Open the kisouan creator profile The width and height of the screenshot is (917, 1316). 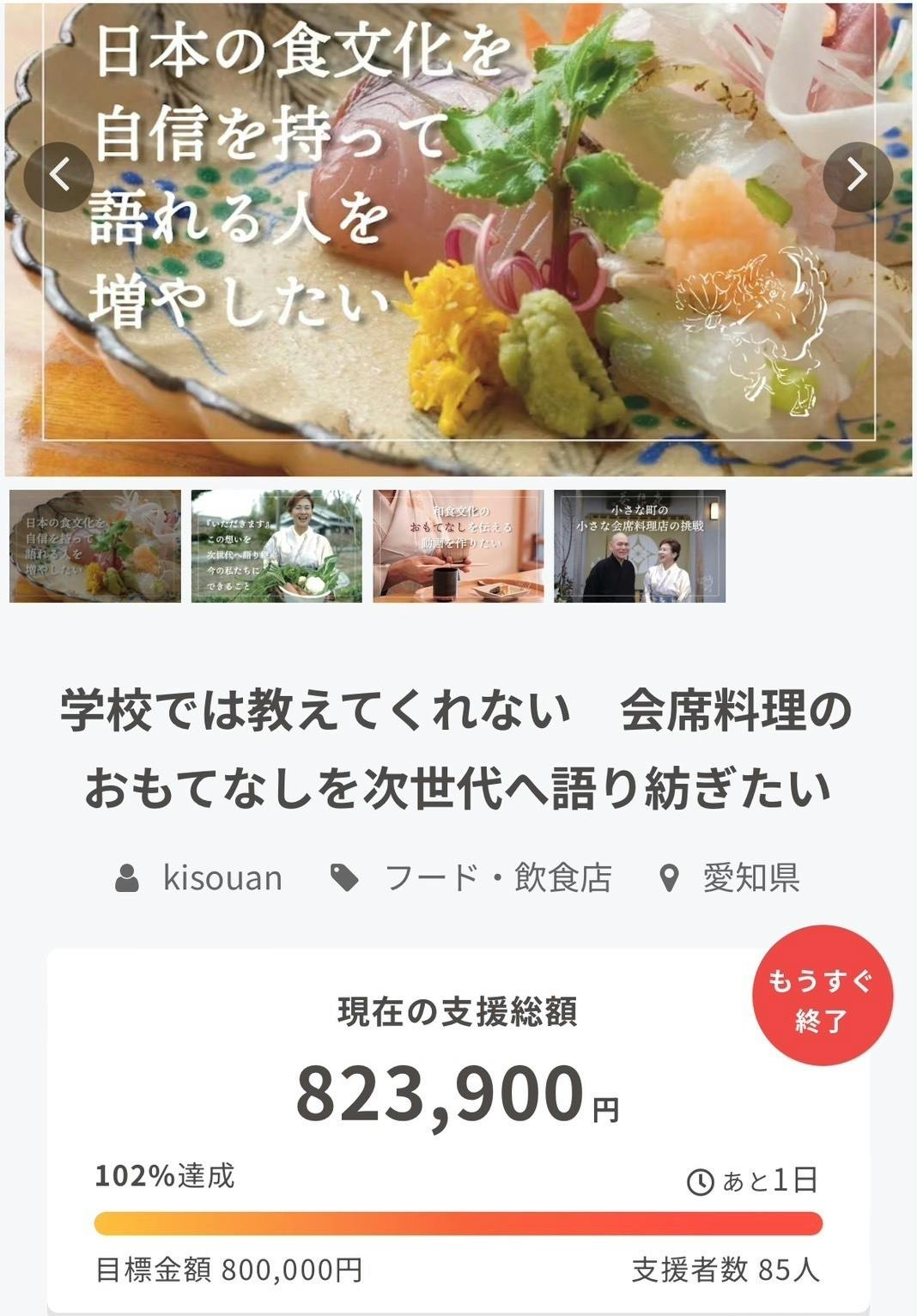(222, 878)
